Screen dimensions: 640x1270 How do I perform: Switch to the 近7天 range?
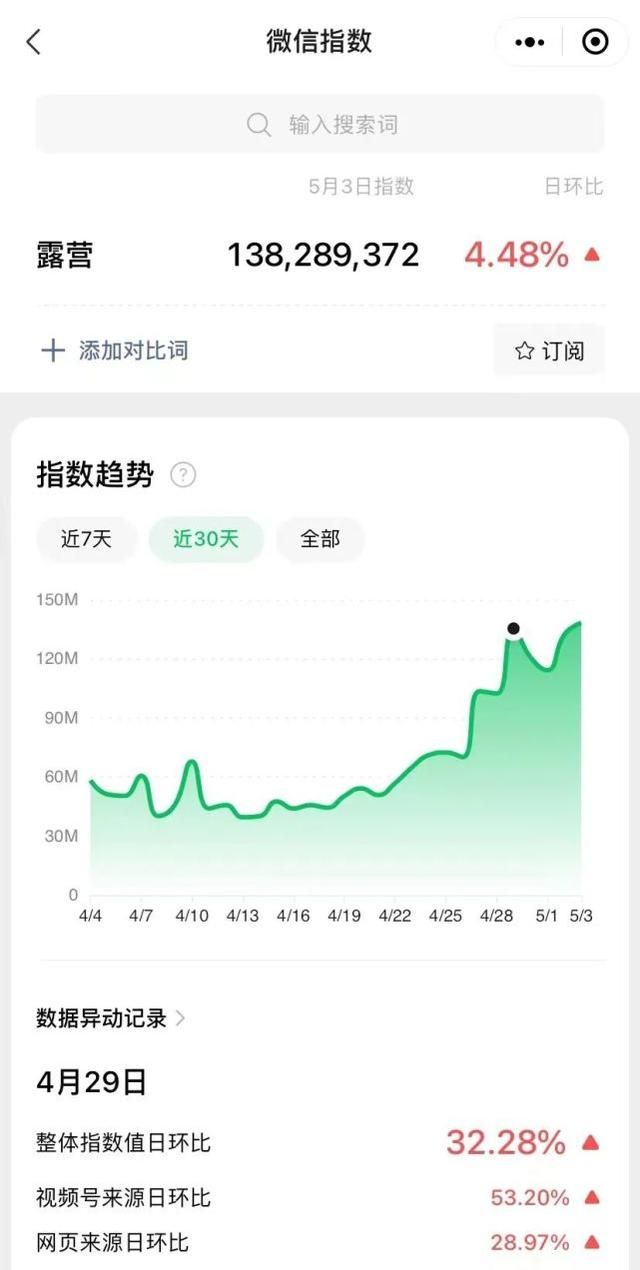tap(86, 539)
